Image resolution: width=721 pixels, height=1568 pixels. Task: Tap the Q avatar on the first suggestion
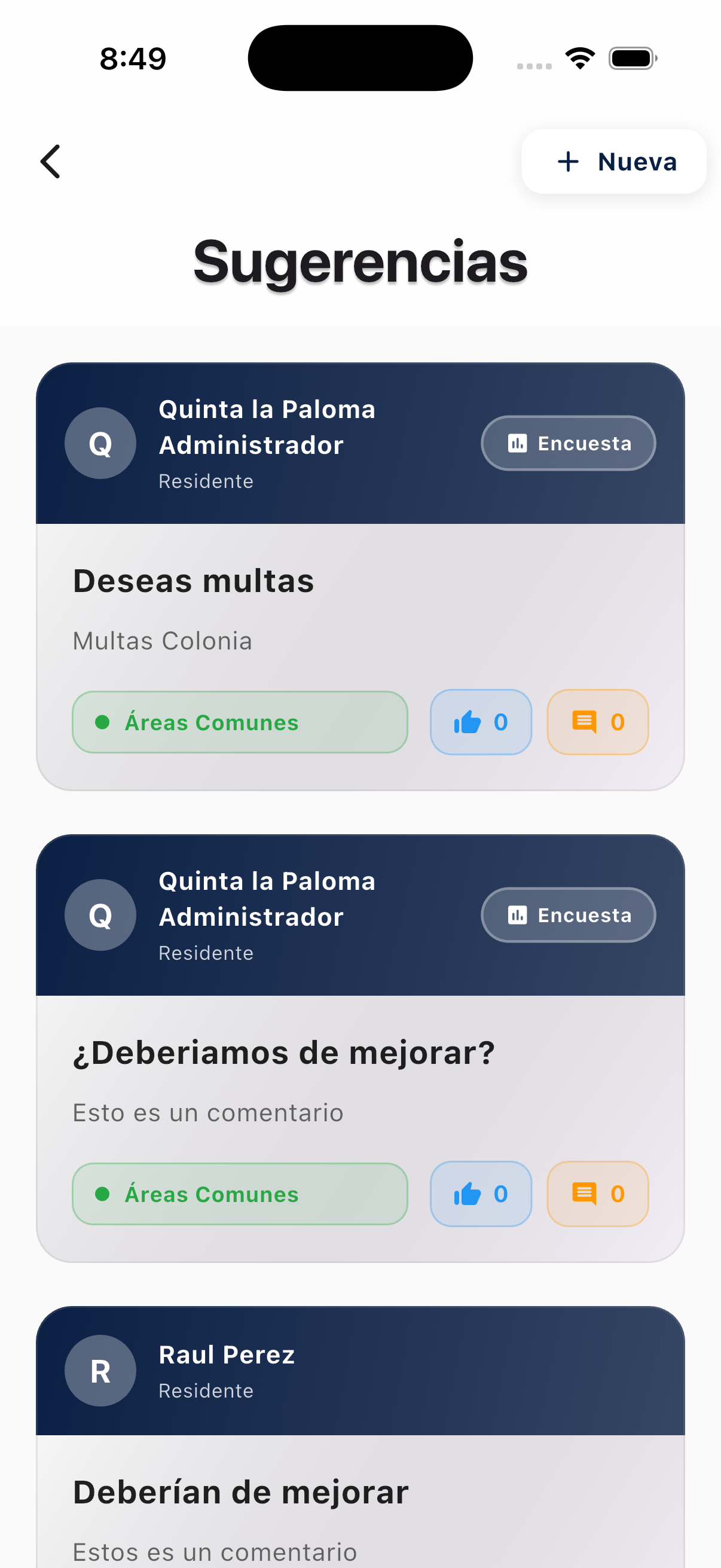click(100, 443)
